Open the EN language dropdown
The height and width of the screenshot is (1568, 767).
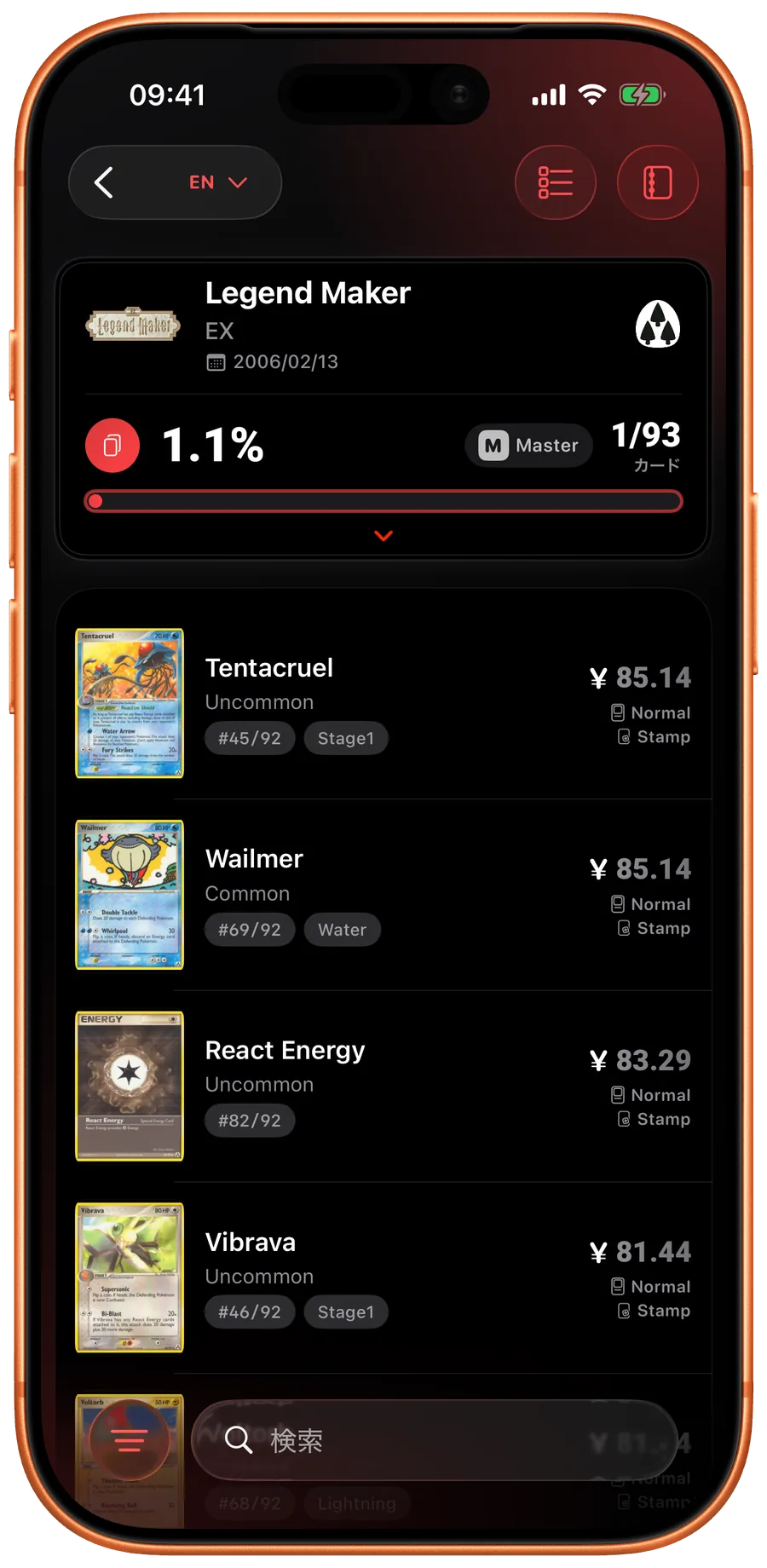coord(218,182)
